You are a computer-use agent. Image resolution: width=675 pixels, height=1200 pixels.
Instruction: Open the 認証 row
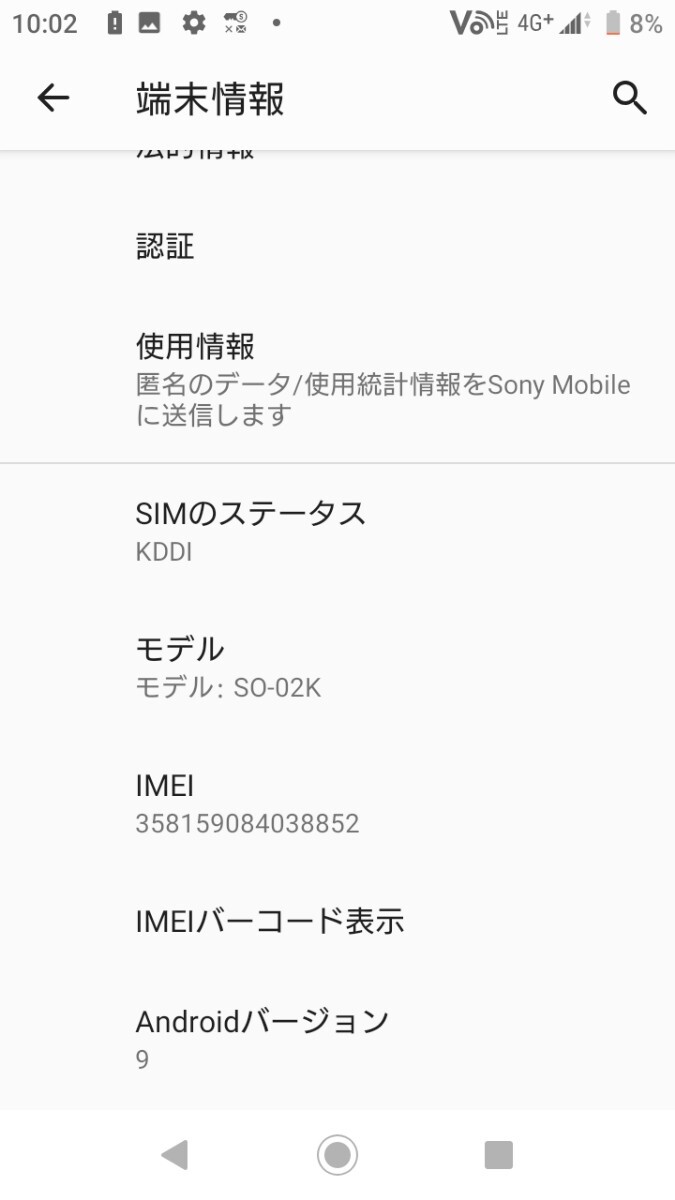click(337, 246)
